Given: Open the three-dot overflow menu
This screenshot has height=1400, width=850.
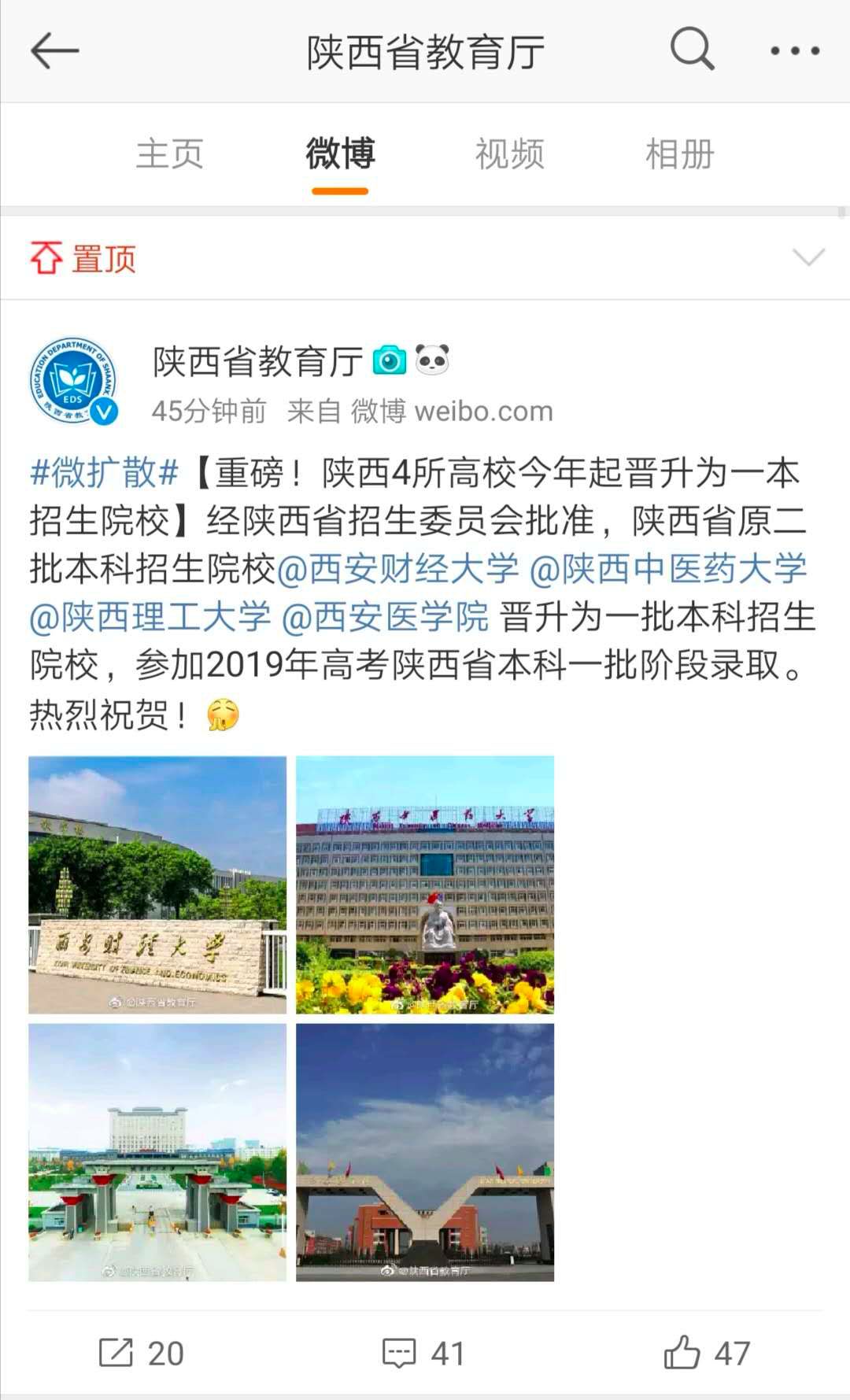Looking at the screenshot, I should 794,51.
